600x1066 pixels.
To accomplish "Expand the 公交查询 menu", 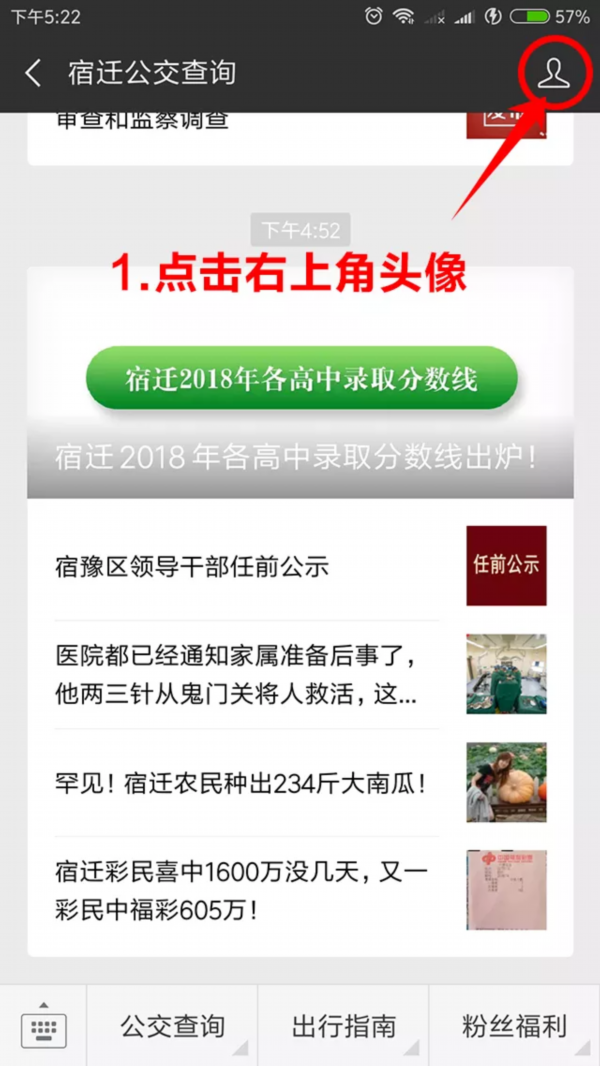I will (x=172, y=1026).
